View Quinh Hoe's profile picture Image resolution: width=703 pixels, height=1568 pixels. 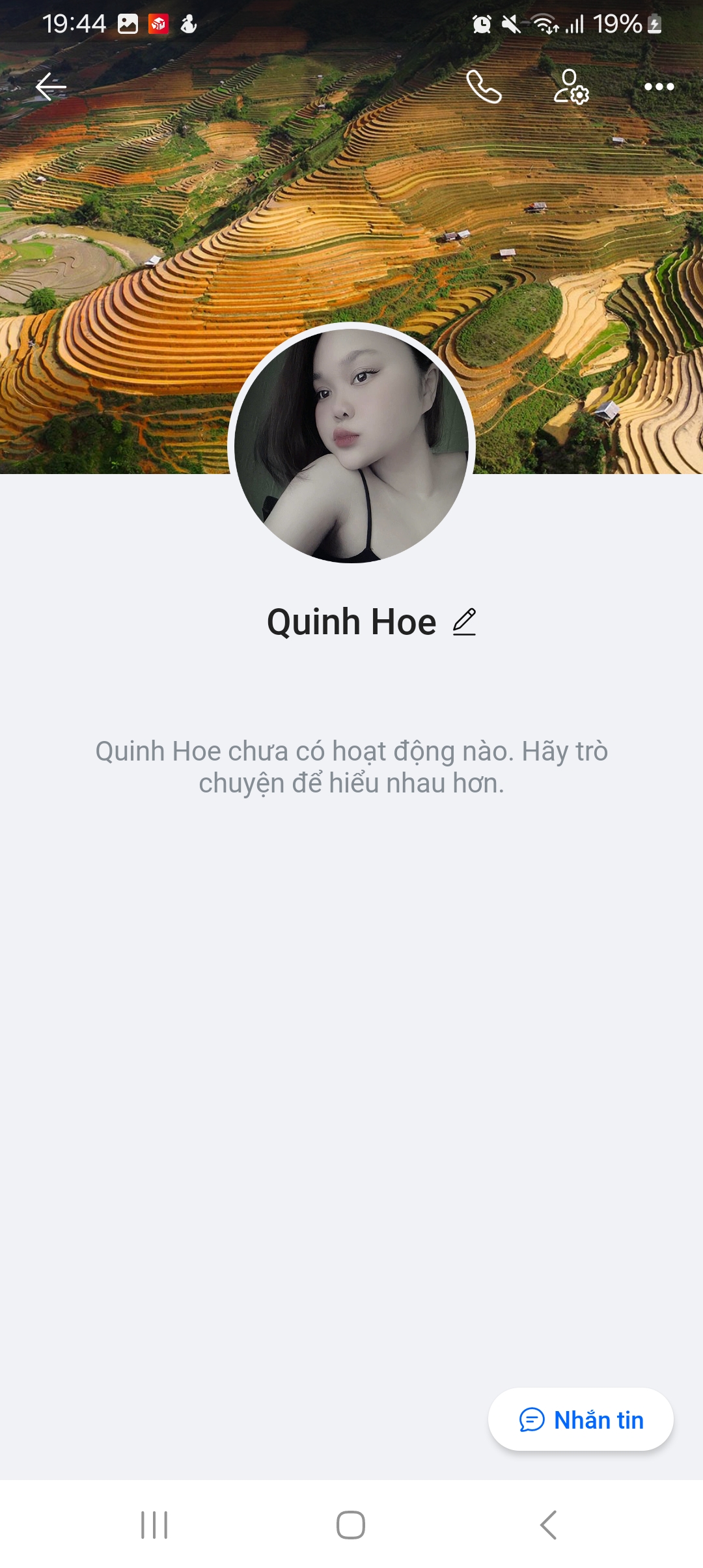351,445
